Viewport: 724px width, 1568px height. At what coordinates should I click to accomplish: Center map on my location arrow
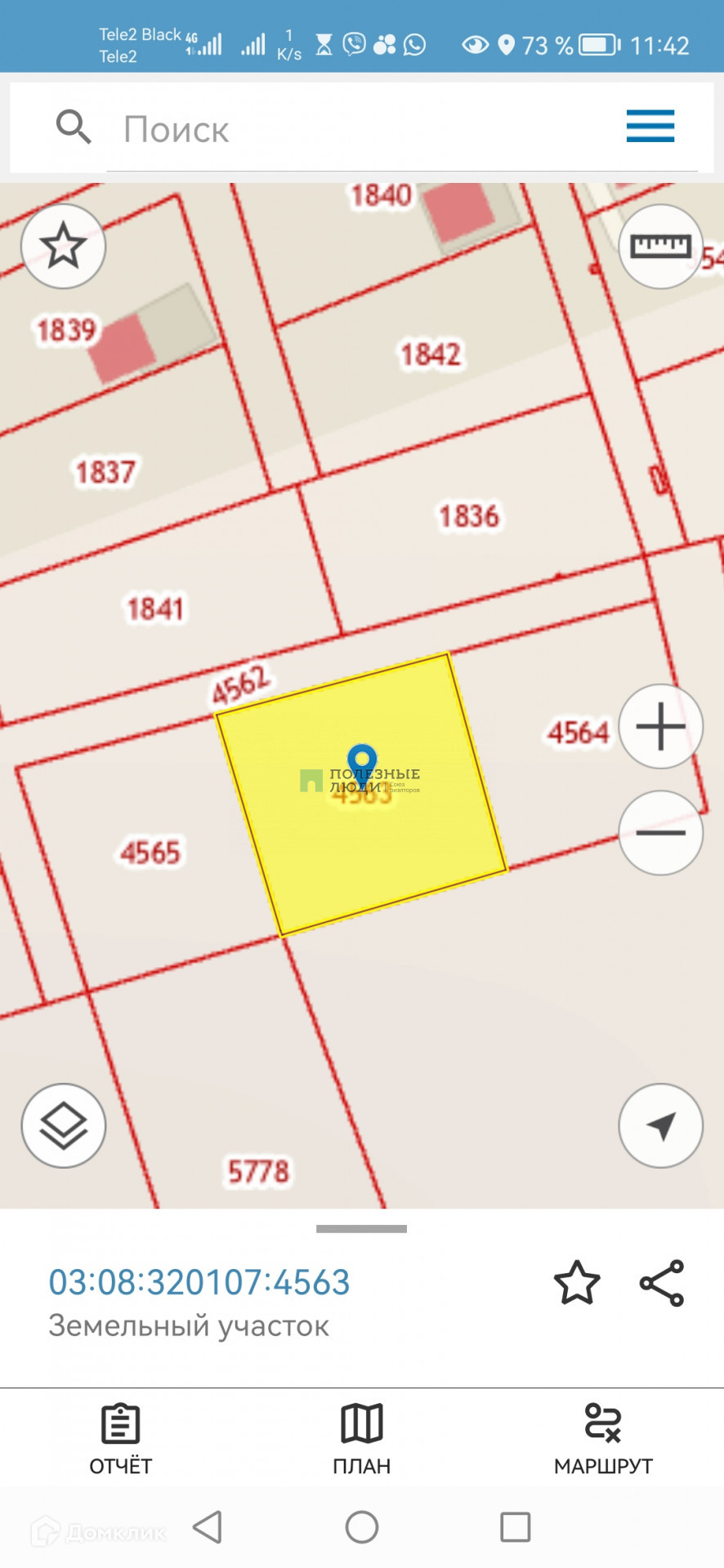point(660,1126)
